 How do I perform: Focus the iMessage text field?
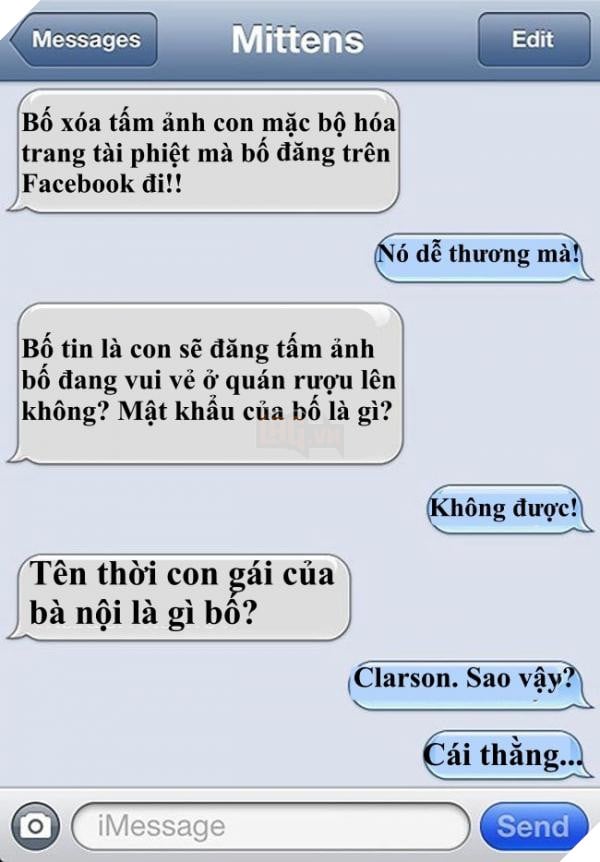[270, 827]
